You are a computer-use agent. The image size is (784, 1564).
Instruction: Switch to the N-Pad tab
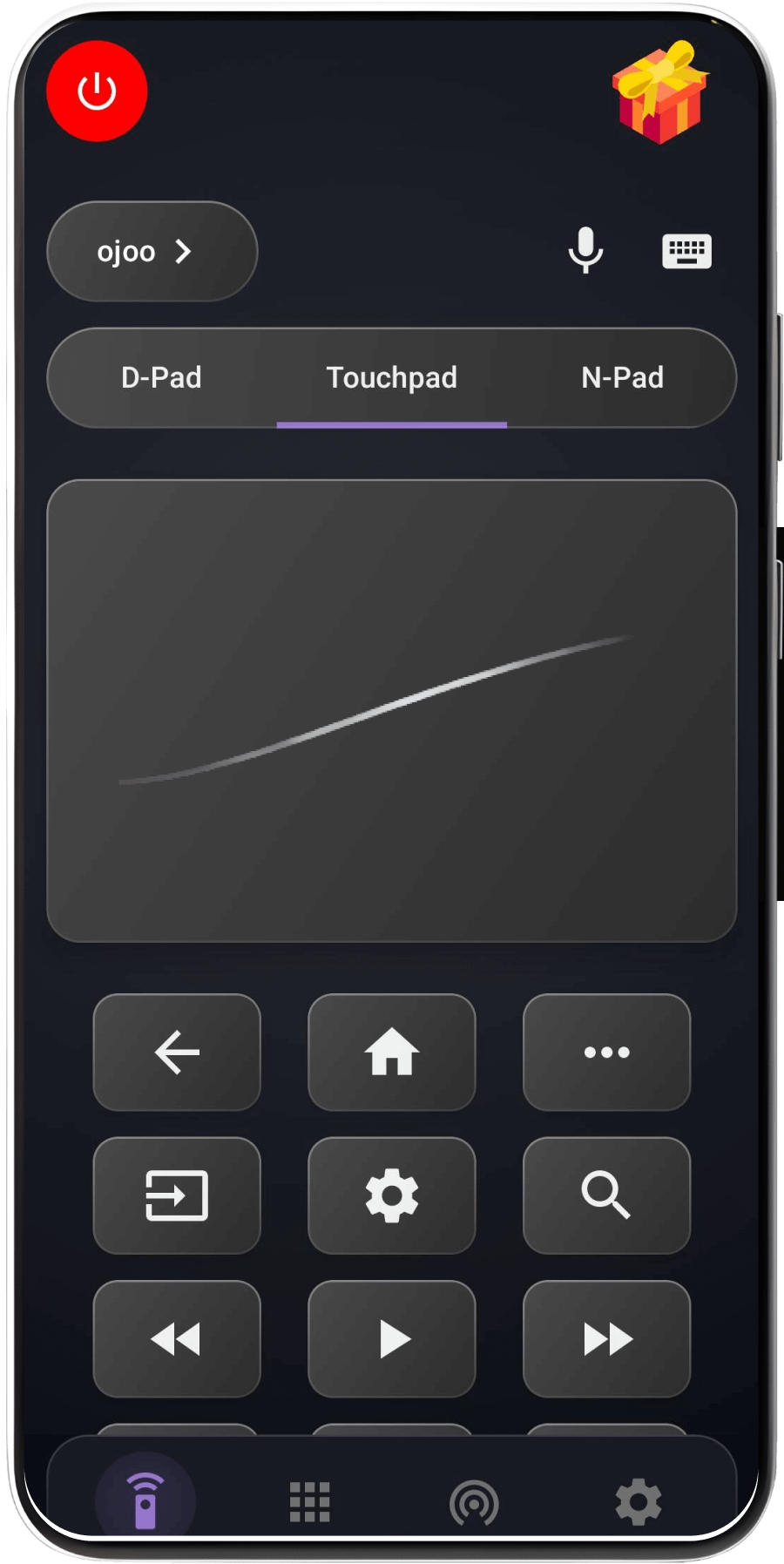(623, 378)
